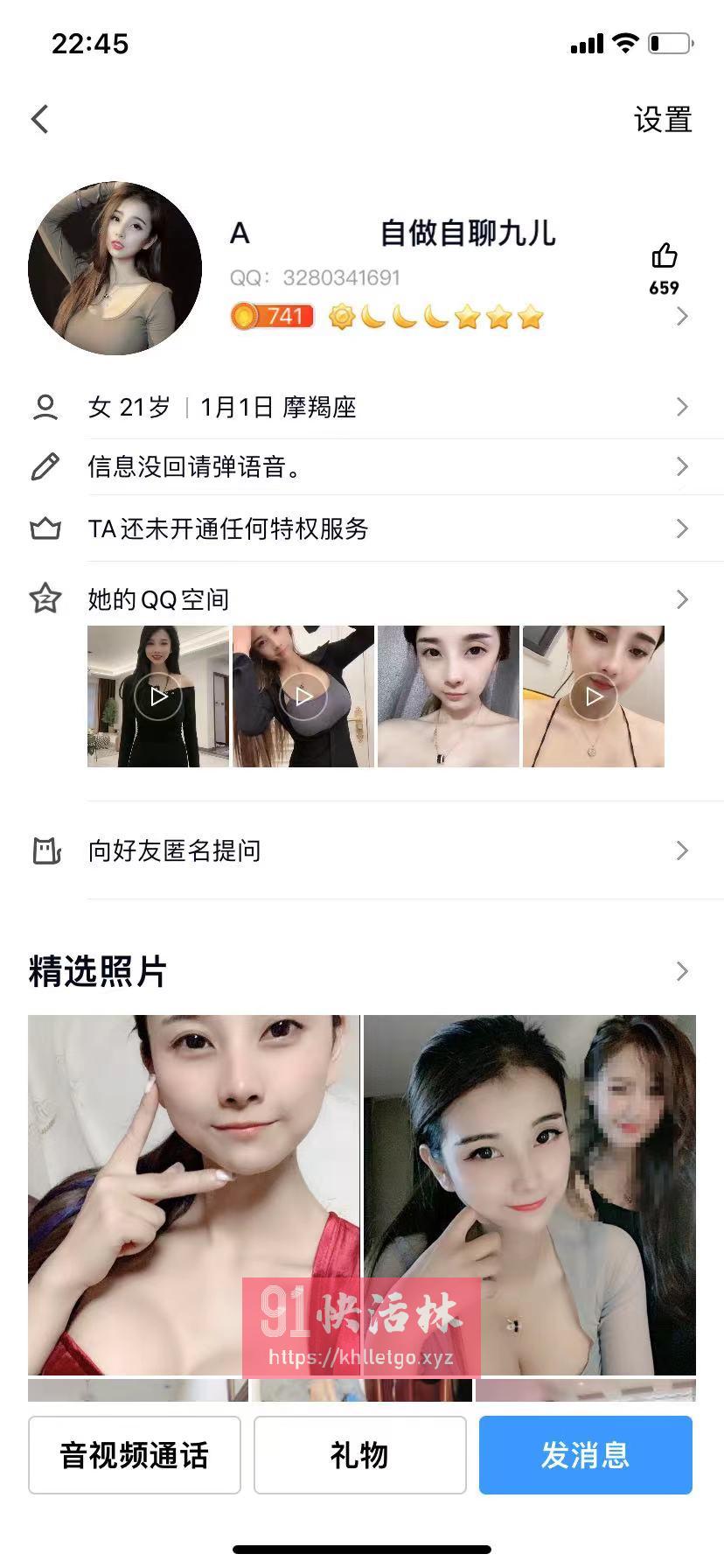Viewport: 724px width, 1568px height.
Task: Expand the 精选照片 featured photos section
Action: click(x=682, y=970)
